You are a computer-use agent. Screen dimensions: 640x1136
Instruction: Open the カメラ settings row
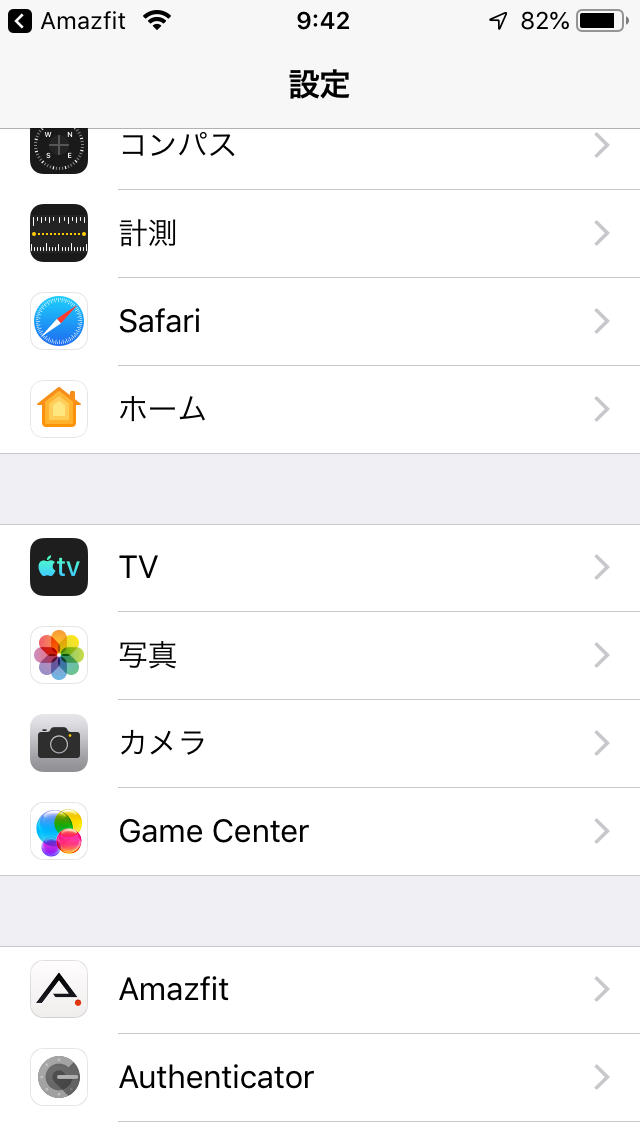click(x=320, y=743)
